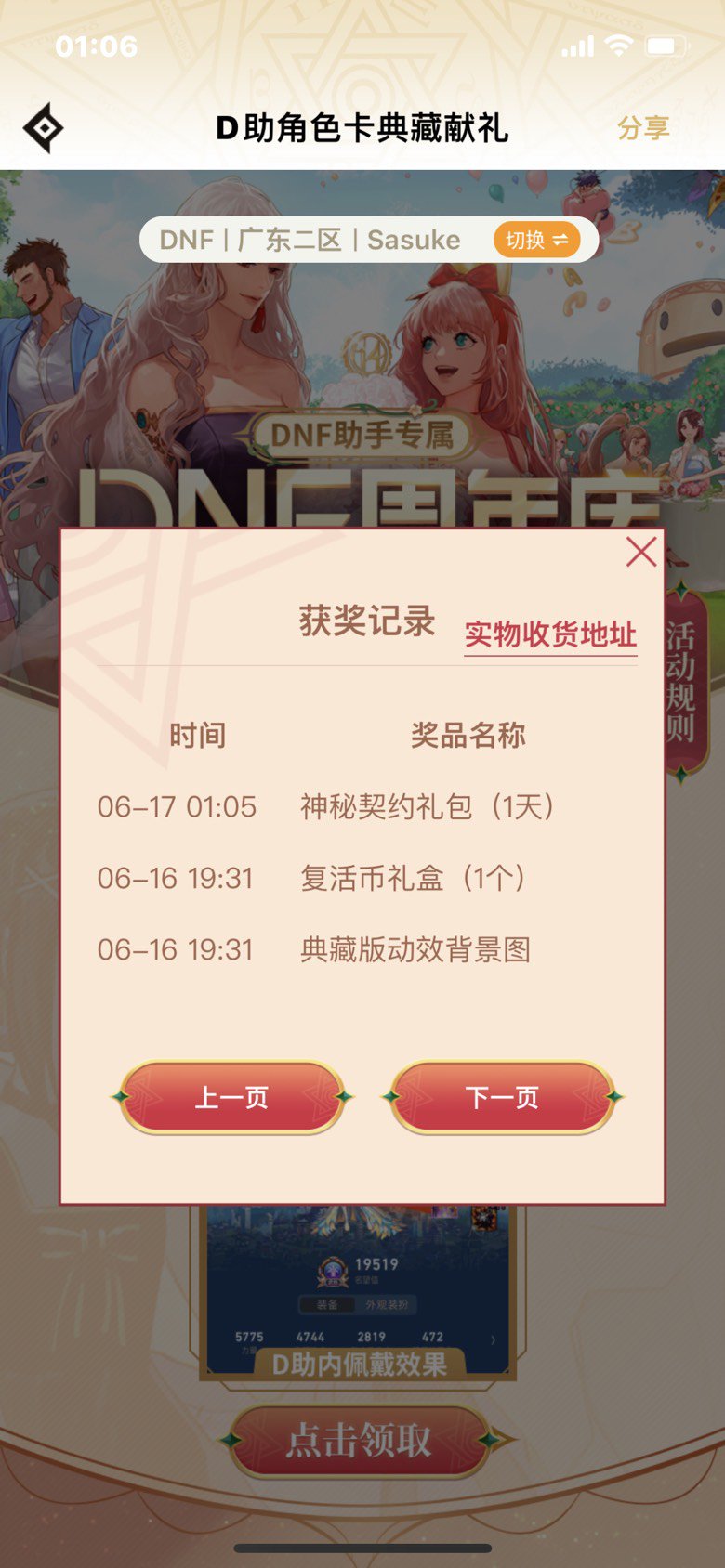725x1568 pixels.
Task: Tap the 点击领取 button
Action: pos(359,1441)
